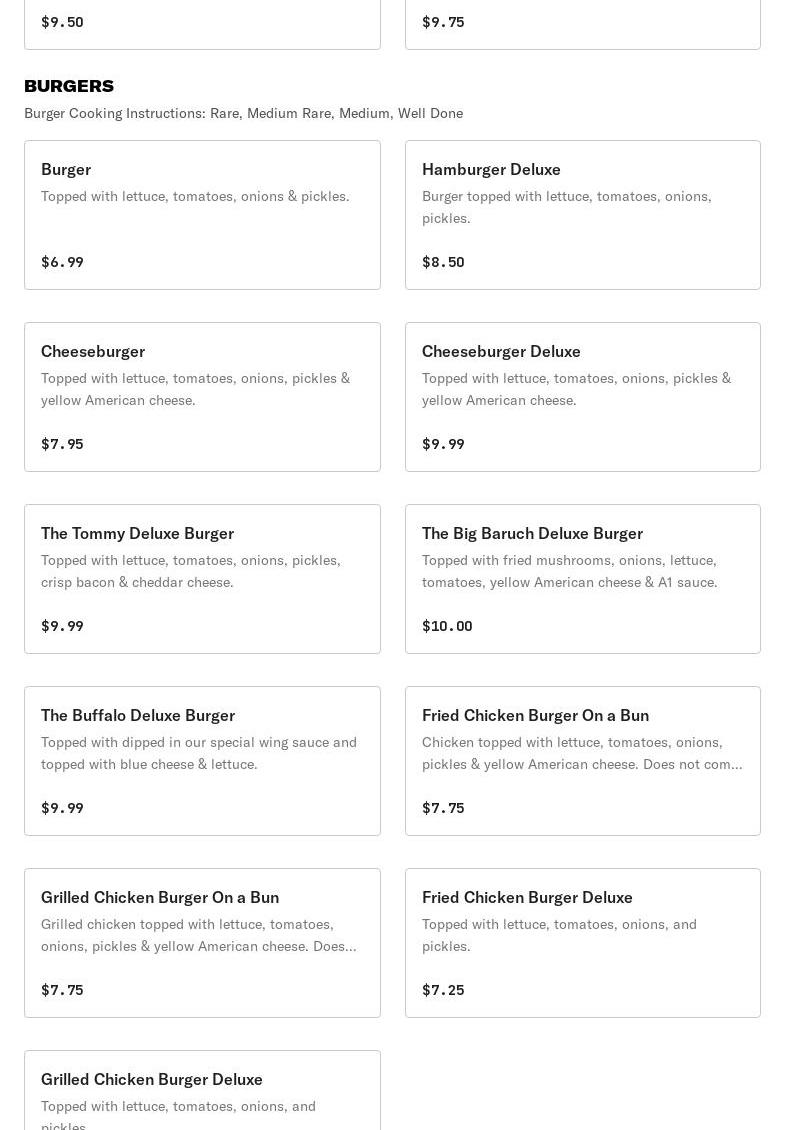Viewport: 785px width, 1130px height.
Task: Open Grilled Chicken Burger Deluxe item
Action: point(202,1092)
